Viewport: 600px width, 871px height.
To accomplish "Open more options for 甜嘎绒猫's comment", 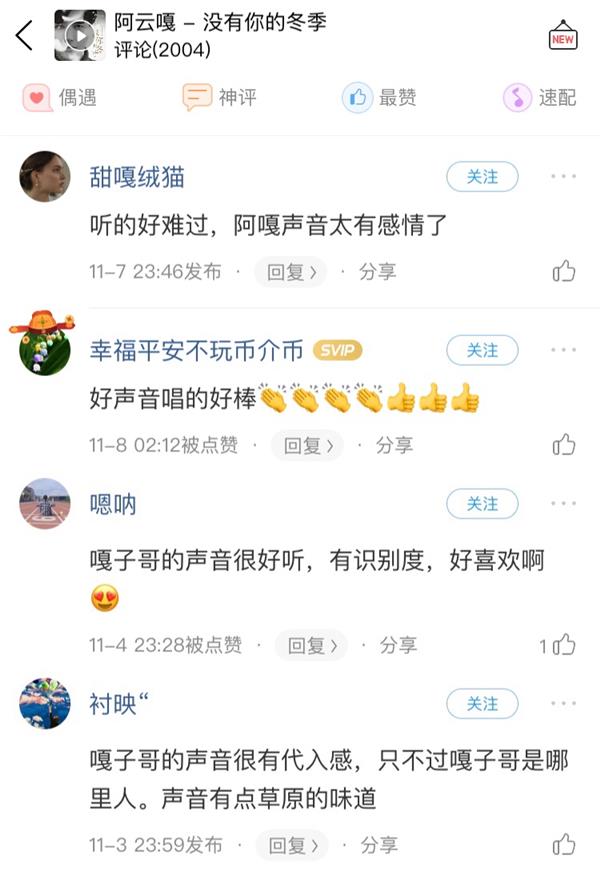I will click(x=563, y=177).
